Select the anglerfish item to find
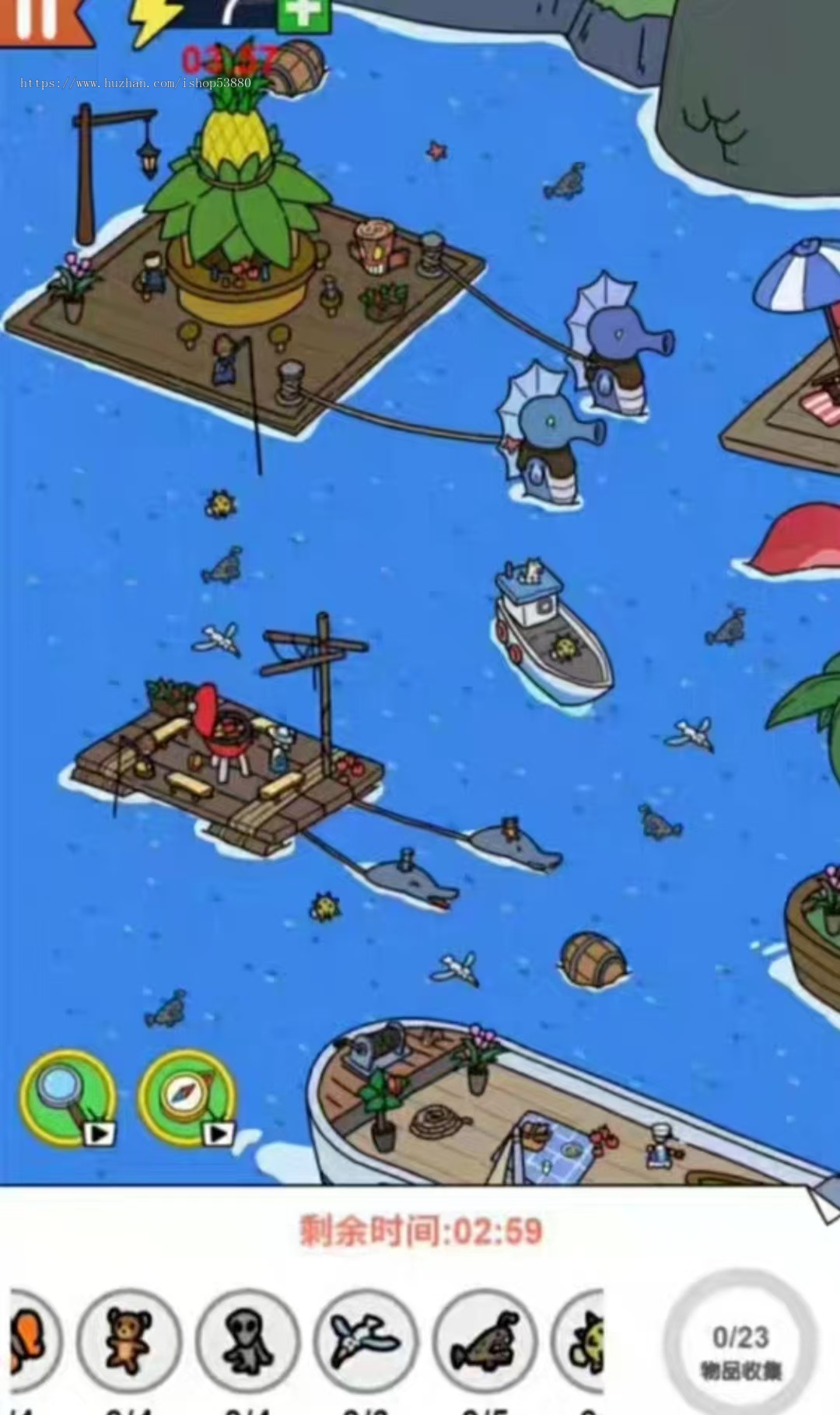840x1415 pixels. pyautogui.click(x=485, y=1340)
